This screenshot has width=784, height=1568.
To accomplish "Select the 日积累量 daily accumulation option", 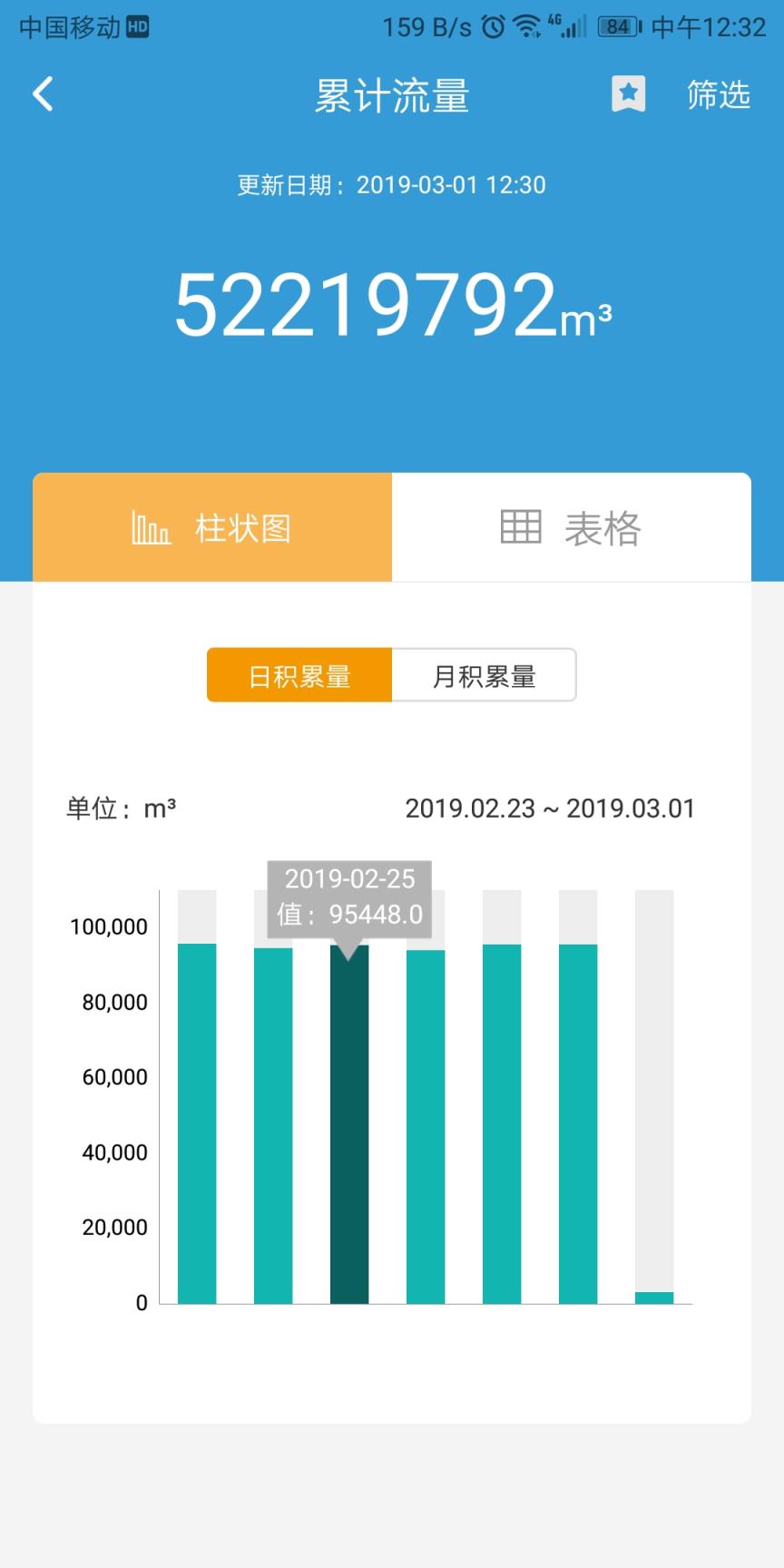I will coord(299,675).
